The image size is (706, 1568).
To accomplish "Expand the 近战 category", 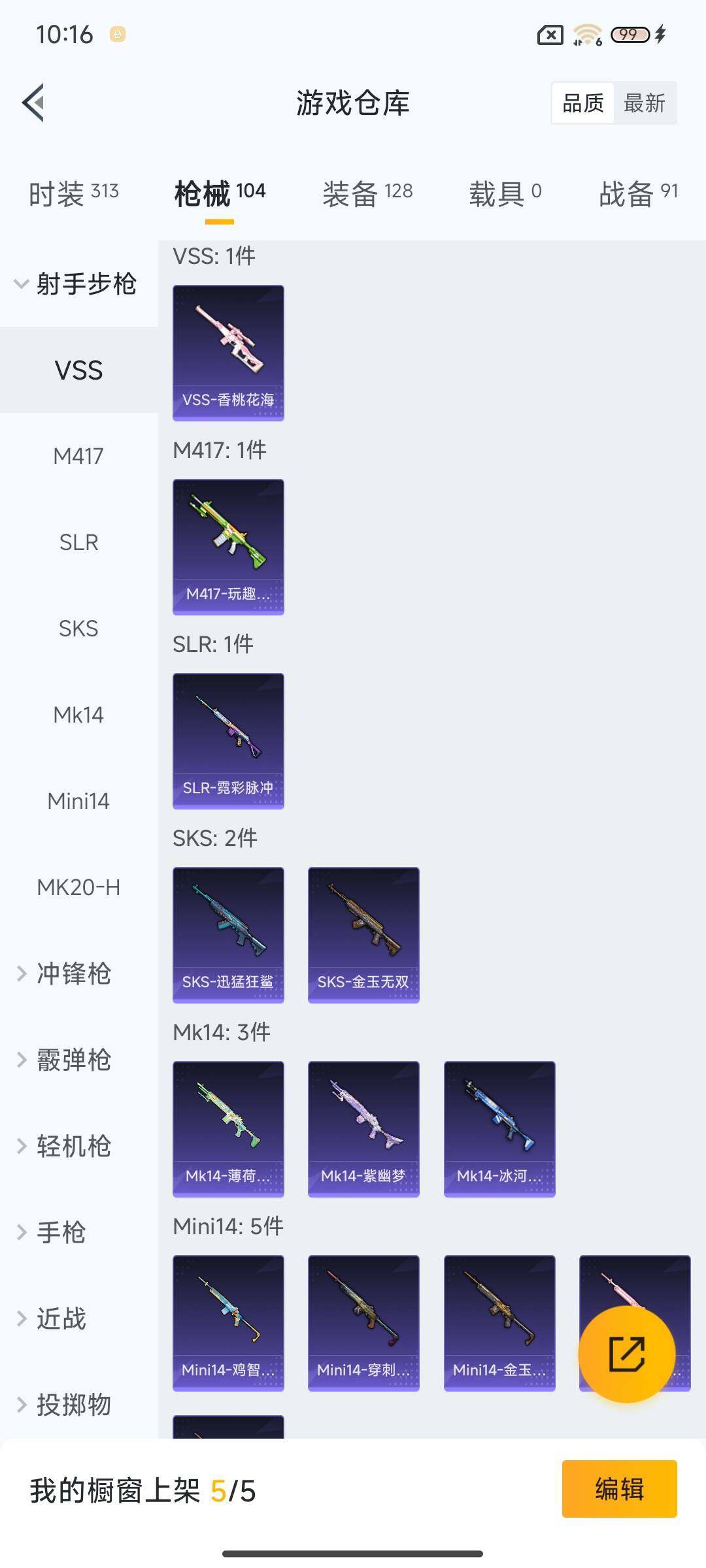I will click(x=63, y=1318).
